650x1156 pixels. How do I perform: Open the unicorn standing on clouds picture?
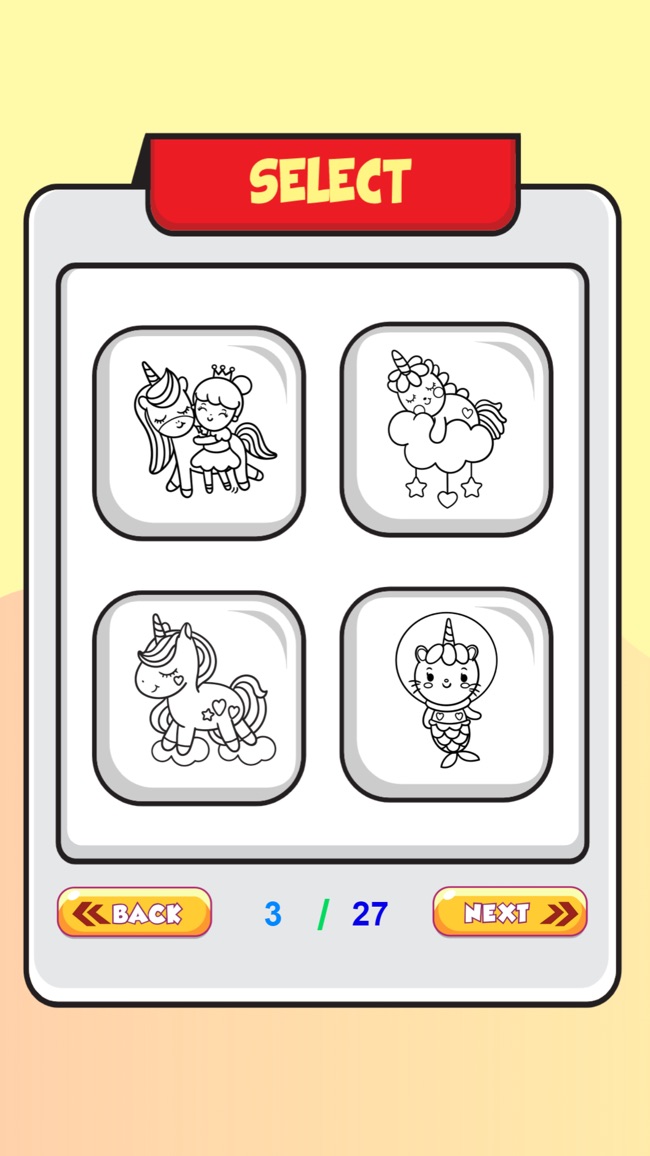click(199, 697)
